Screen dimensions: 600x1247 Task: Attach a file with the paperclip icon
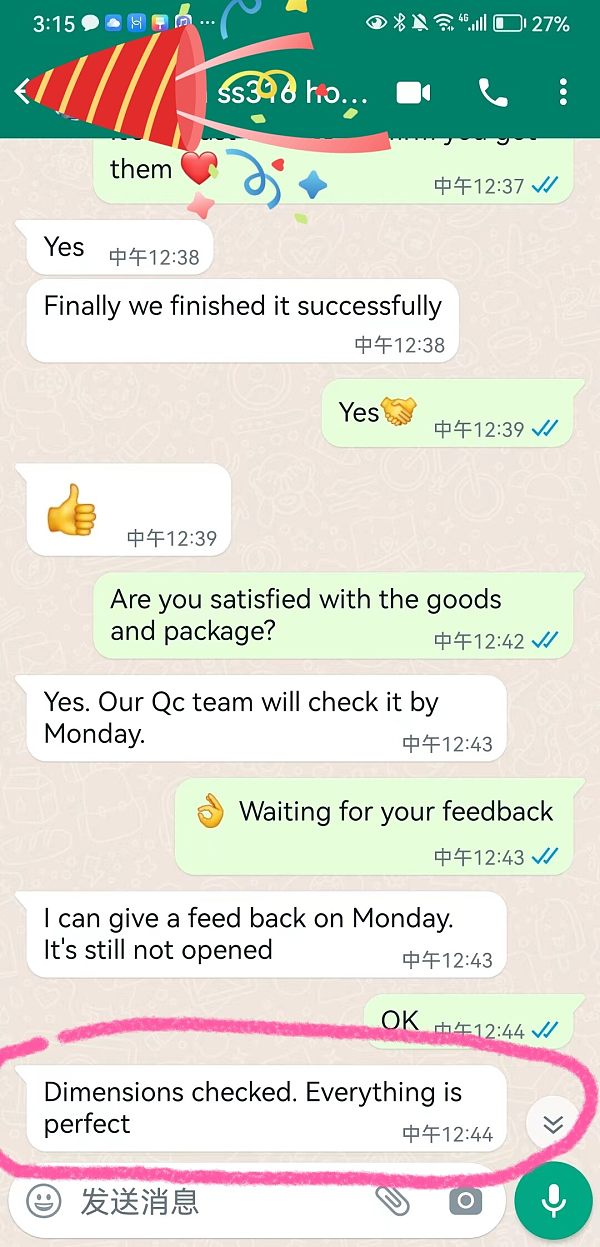click(x=393, y=1201)
